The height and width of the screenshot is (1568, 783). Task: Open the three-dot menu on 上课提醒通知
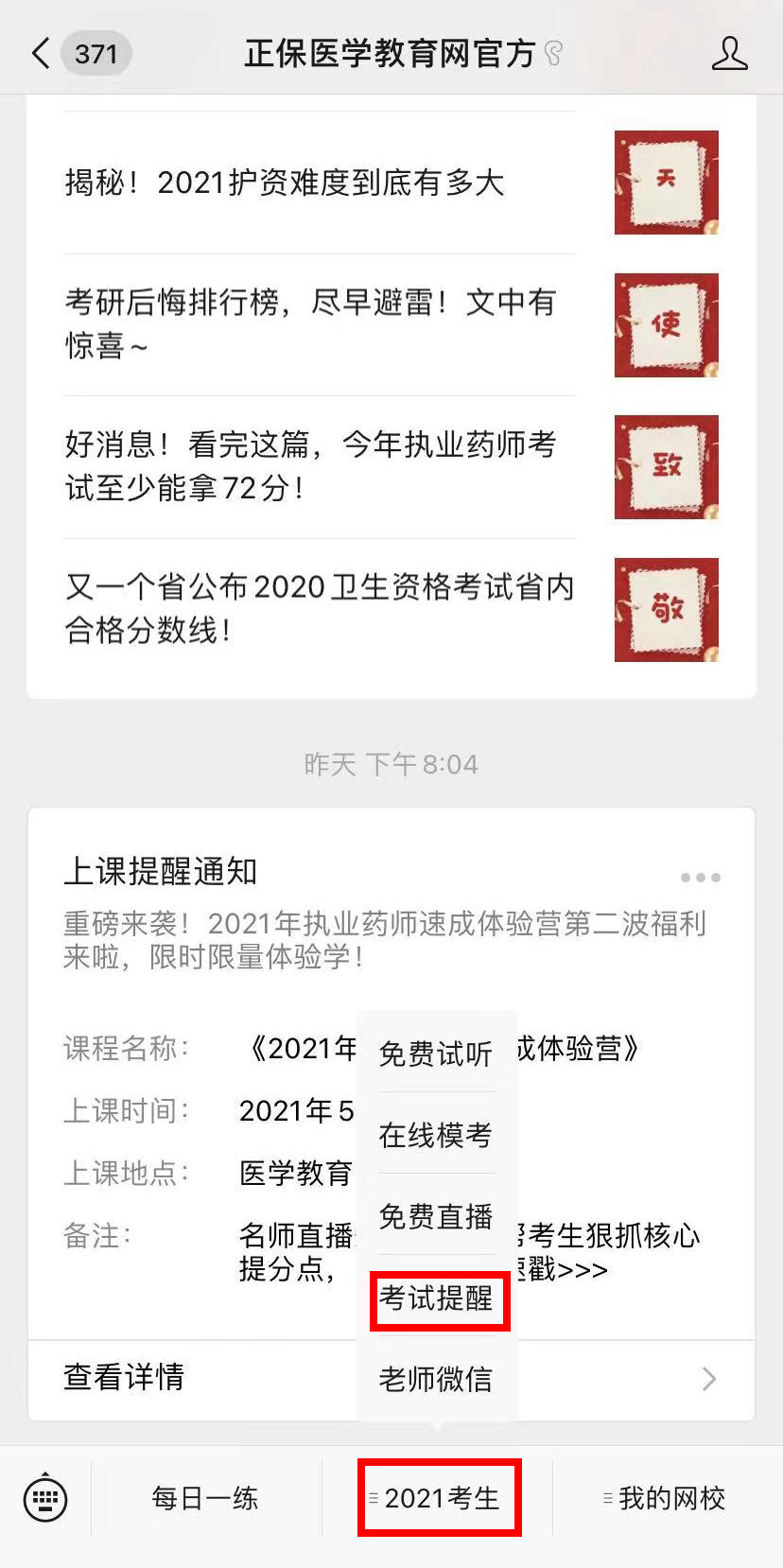tap(700, 878)
